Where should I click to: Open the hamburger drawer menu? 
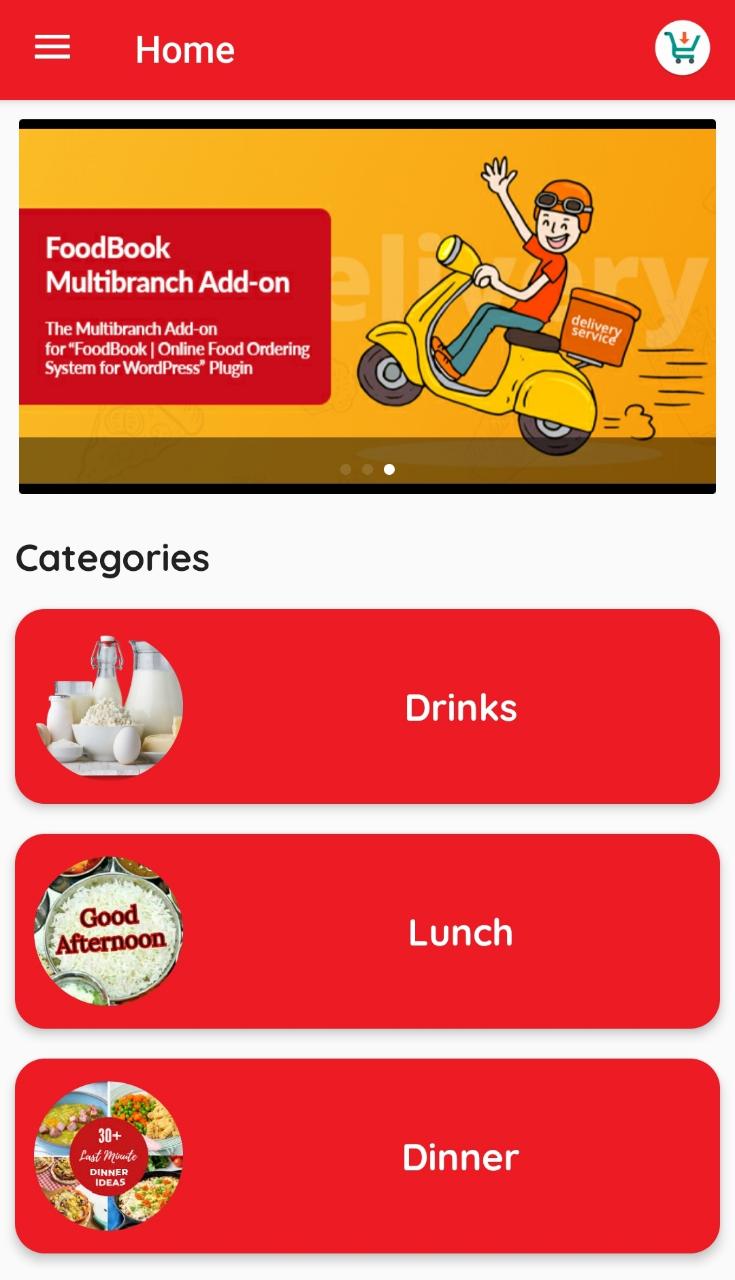[x=53, y=47]
